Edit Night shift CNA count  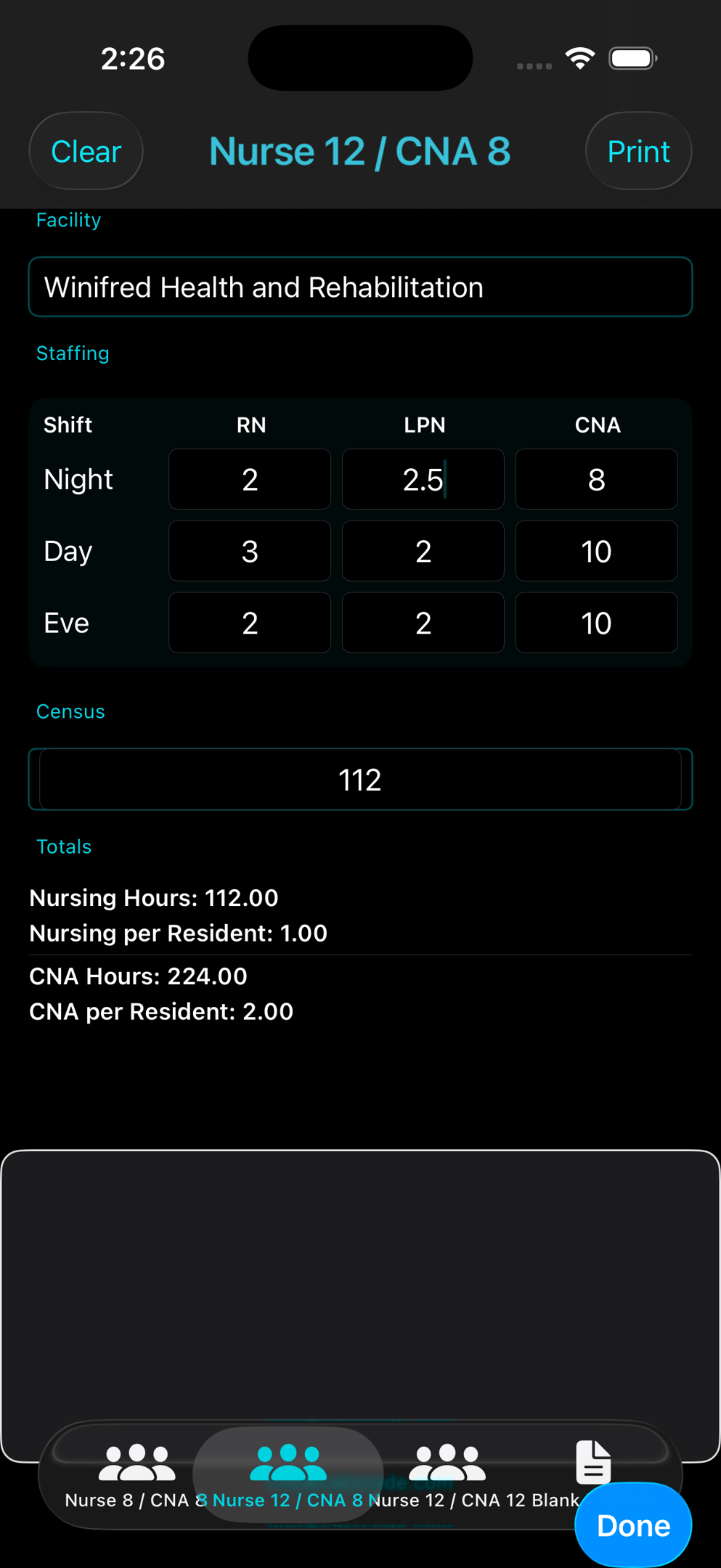point(596,479)
